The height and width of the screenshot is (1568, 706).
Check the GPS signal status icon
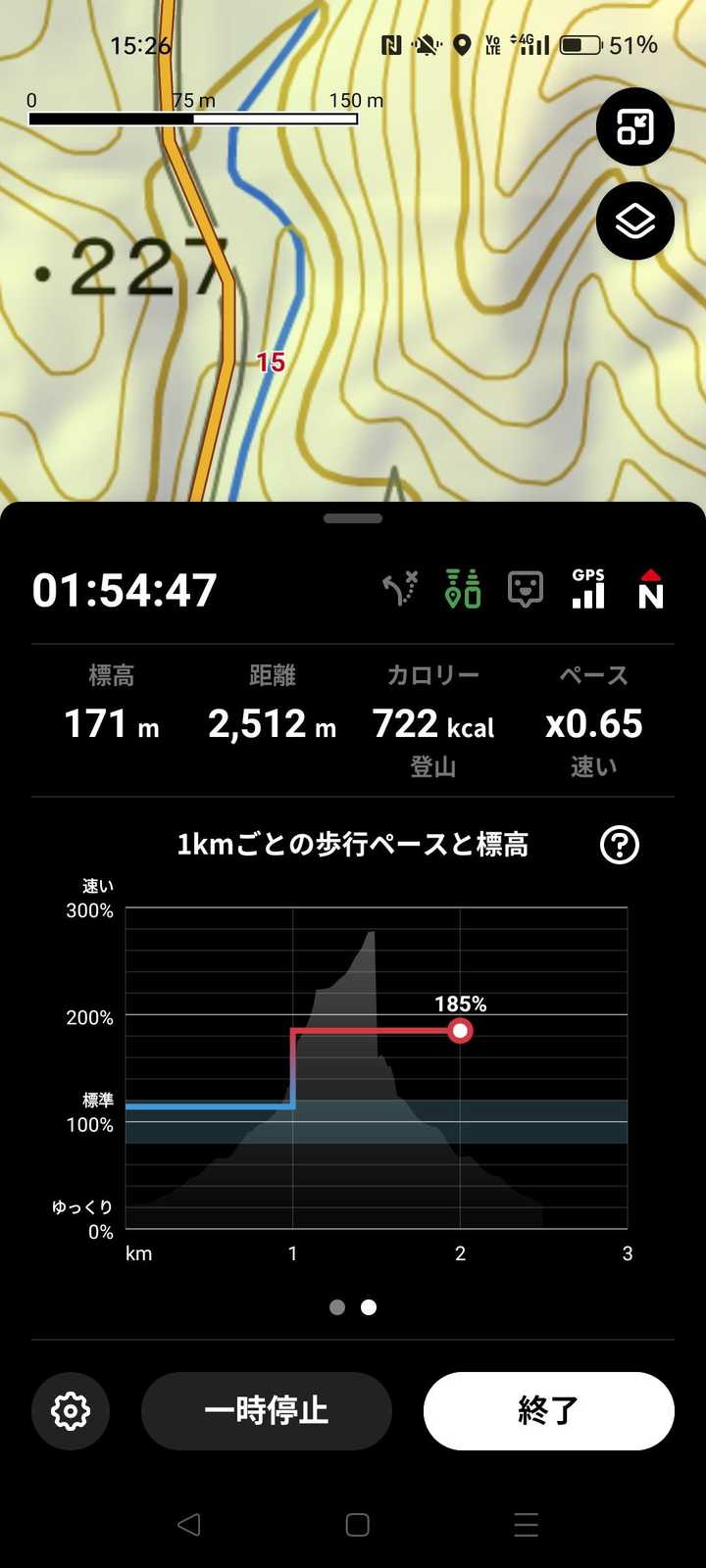(x=588, y=589)
